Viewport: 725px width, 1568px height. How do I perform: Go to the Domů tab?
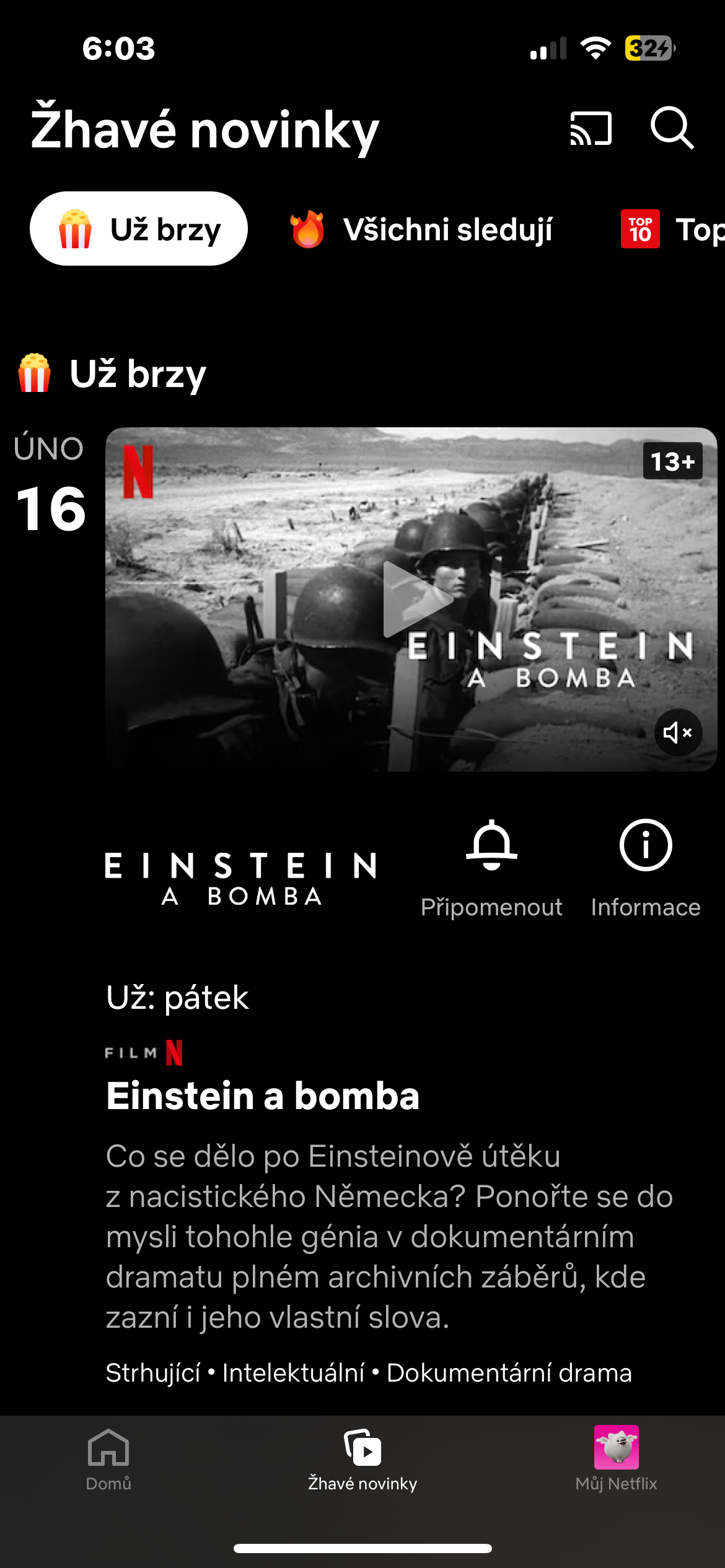point(108,1458)
